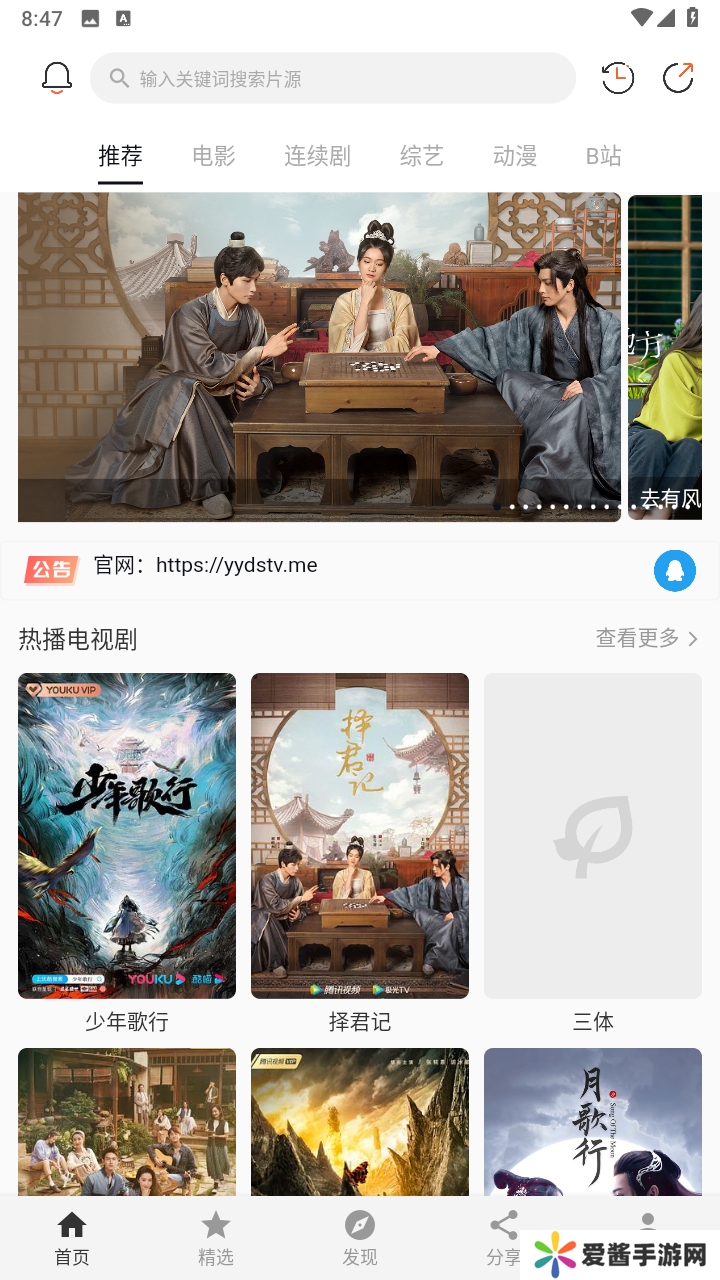Tap the QQ contact icon
This screenshot has height=1280, width=720.
[x=675, y=571]
